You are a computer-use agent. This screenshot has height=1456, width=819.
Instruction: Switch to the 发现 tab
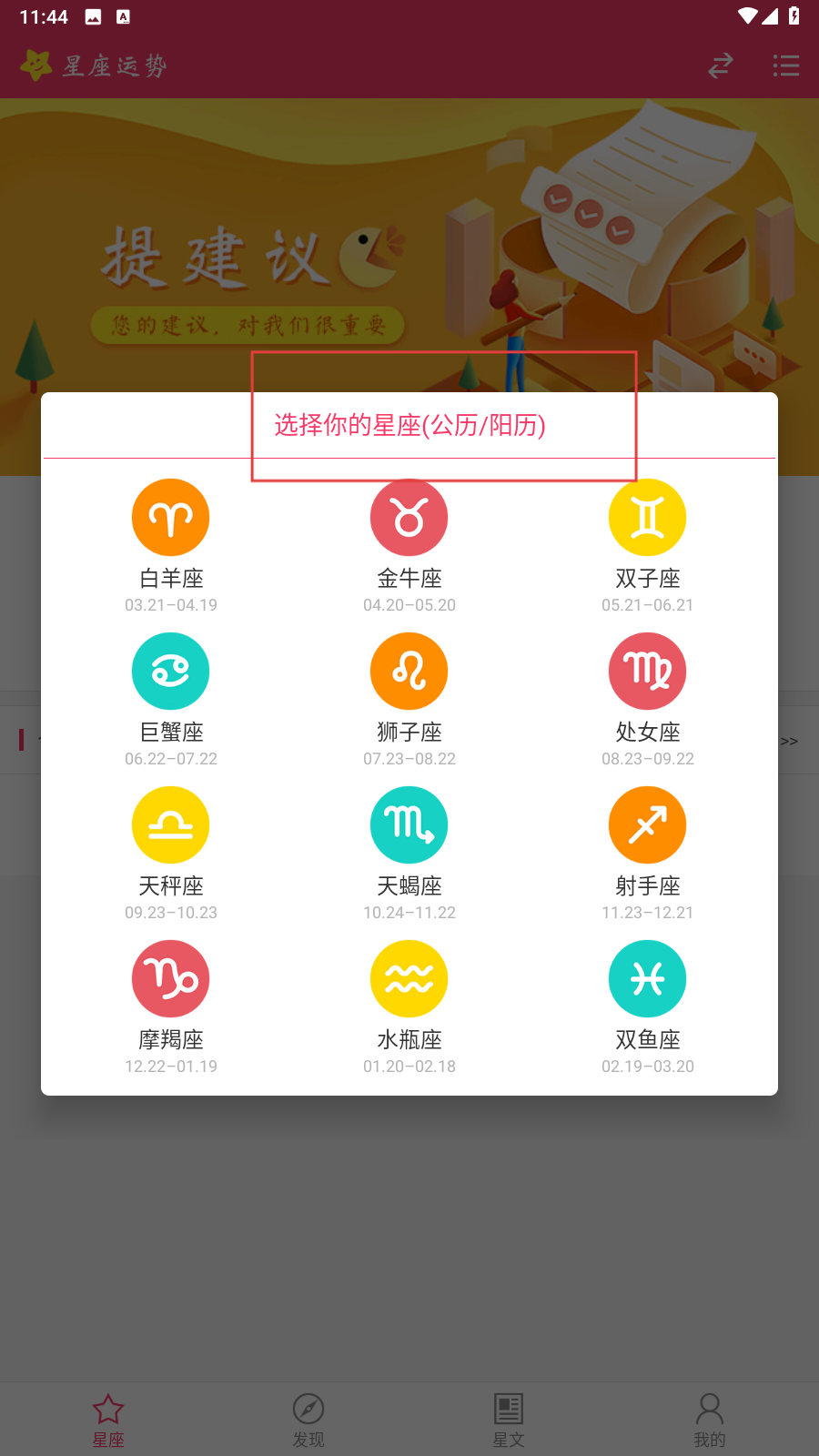(x=308, y=1420)
